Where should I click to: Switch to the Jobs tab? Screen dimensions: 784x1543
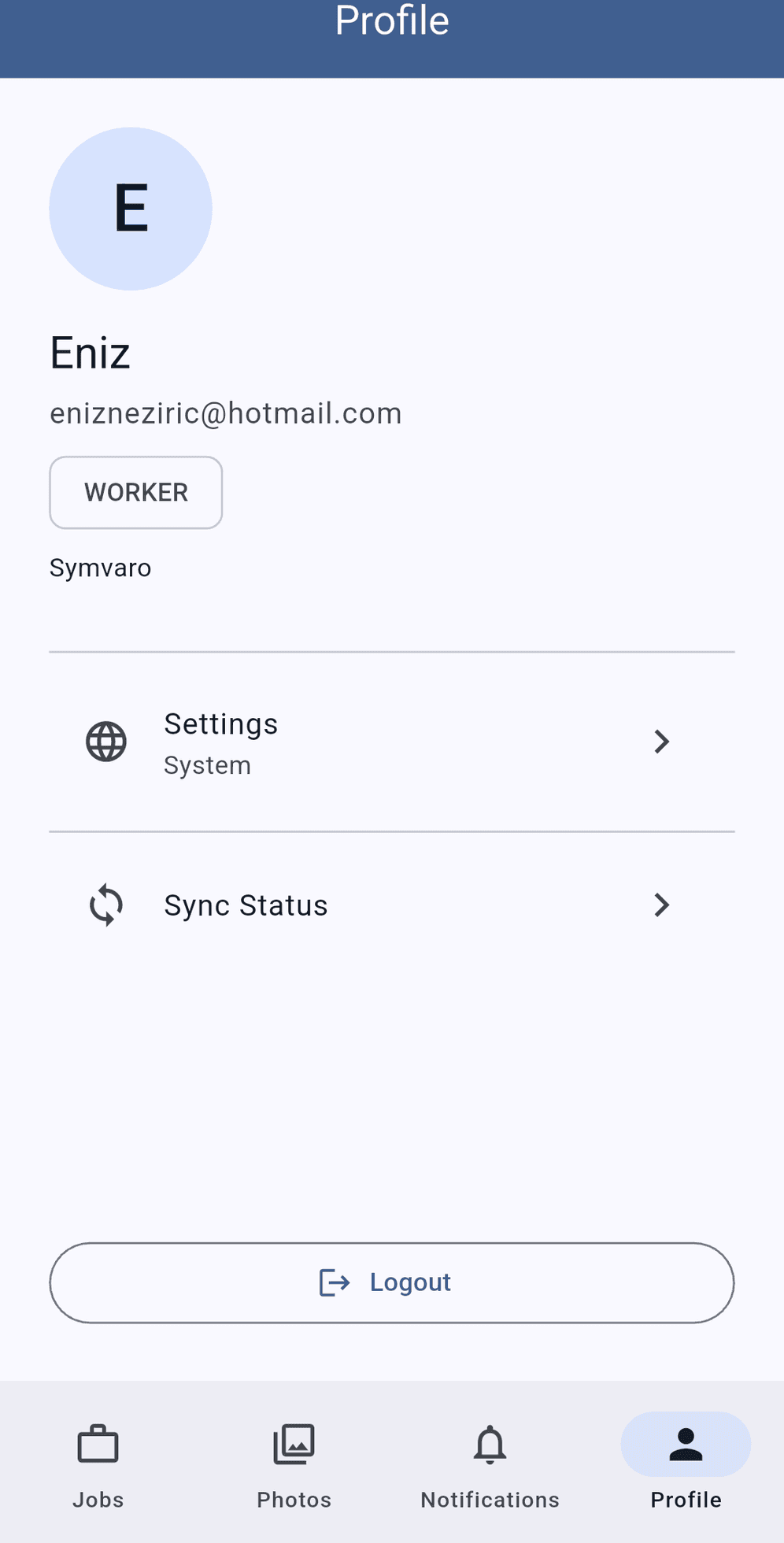[98, 1464]
